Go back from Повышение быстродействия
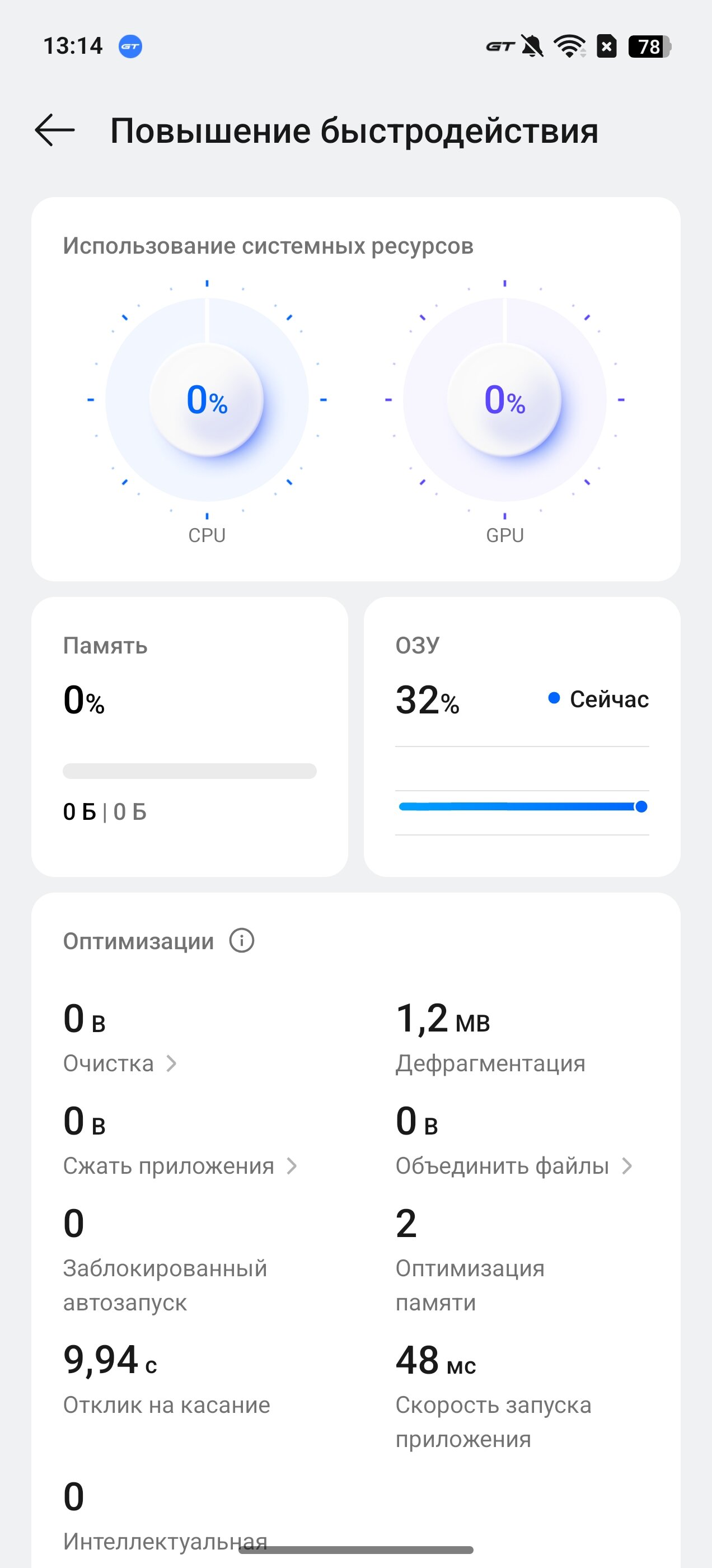The width and height of the screenshot is (712, 1568). point(55,130)
